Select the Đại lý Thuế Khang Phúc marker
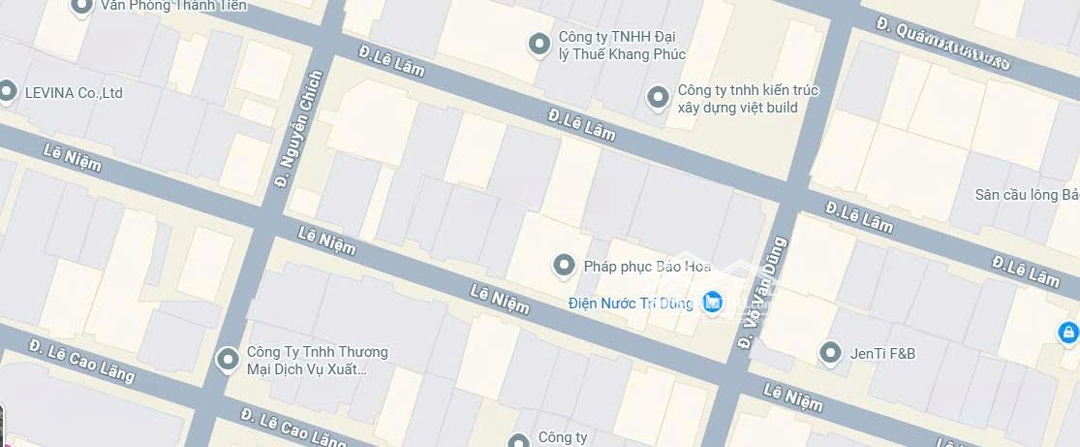Viewport: 1080px width, 447px height. (x=539, y=43)
